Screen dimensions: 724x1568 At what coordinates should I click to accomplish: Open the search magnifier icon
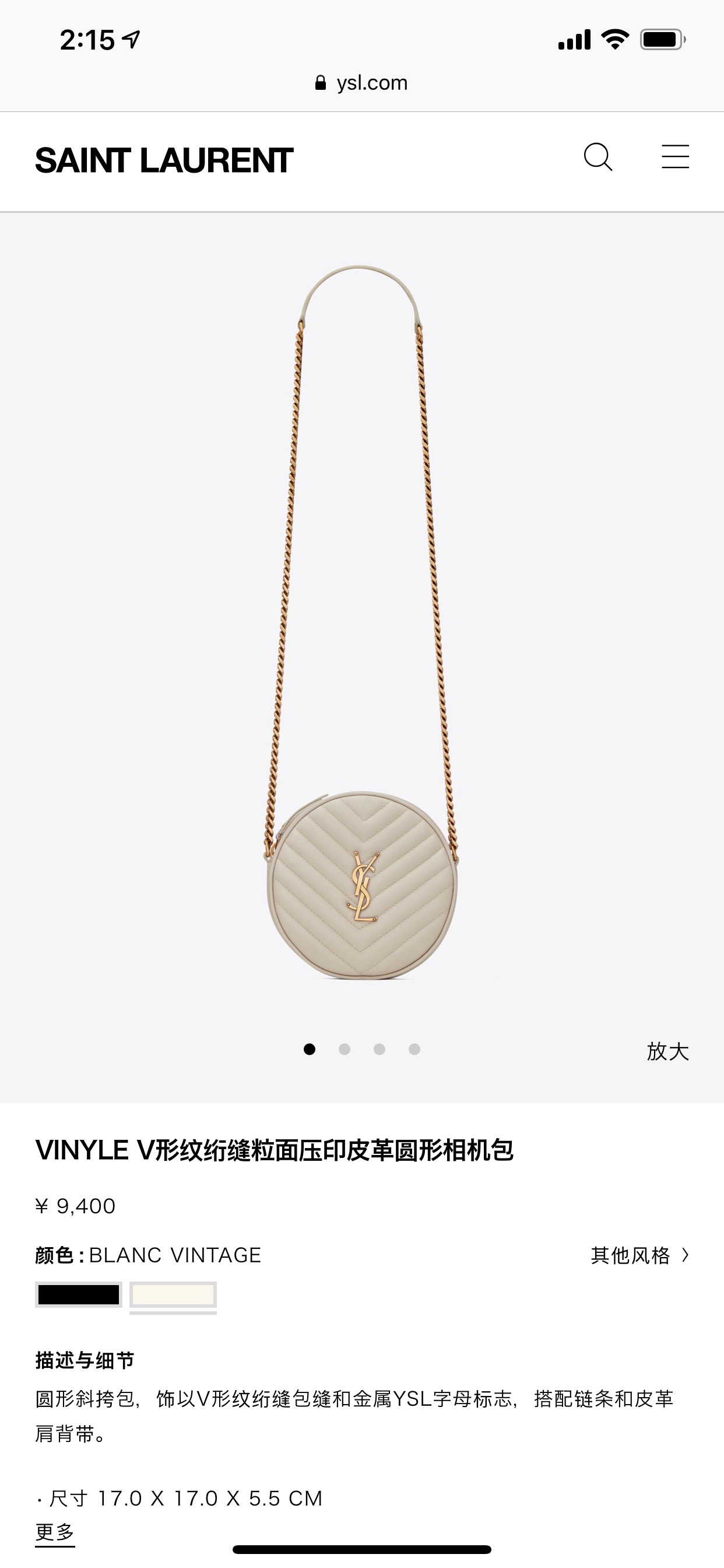pos(598,157)
